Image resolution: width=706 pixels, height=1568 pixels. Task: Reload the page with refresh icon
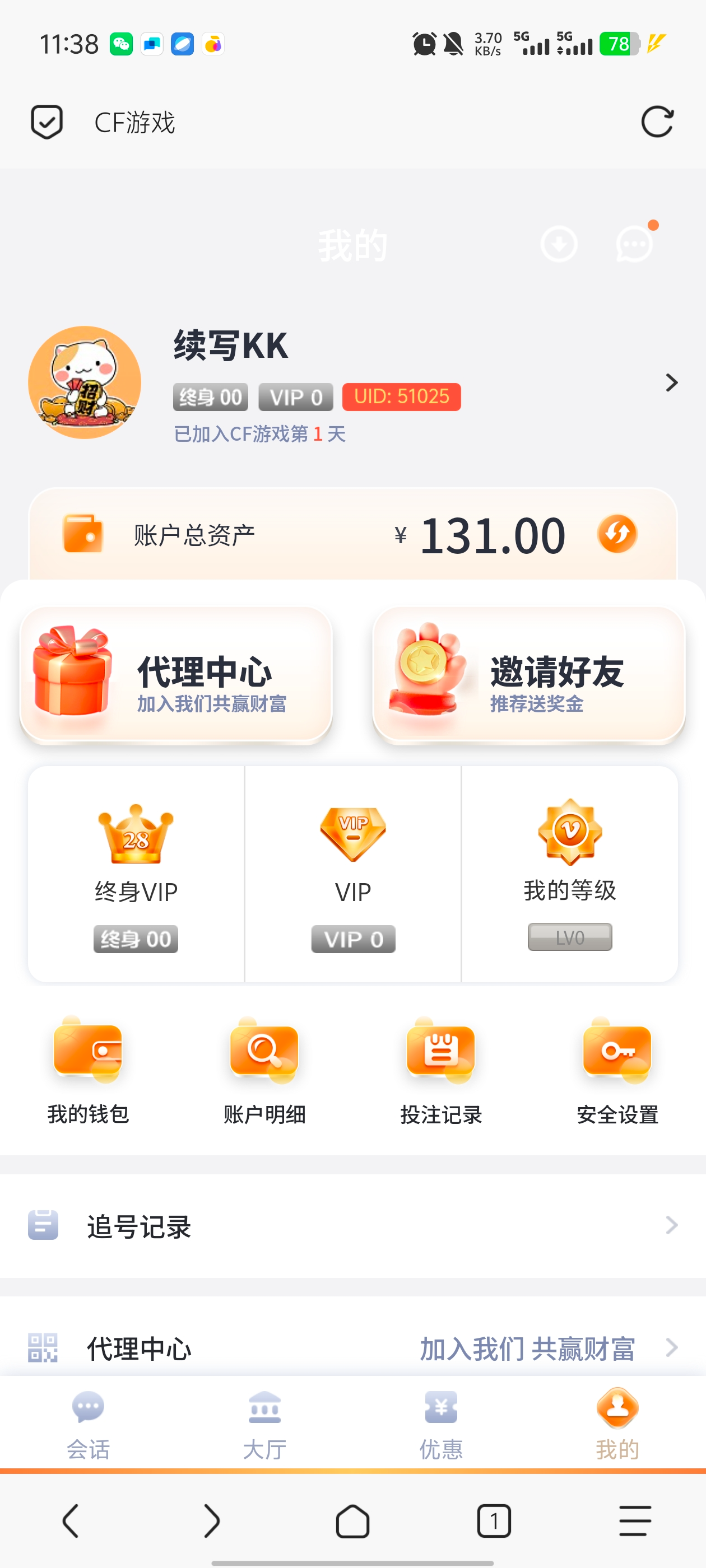tap(657, 120)
